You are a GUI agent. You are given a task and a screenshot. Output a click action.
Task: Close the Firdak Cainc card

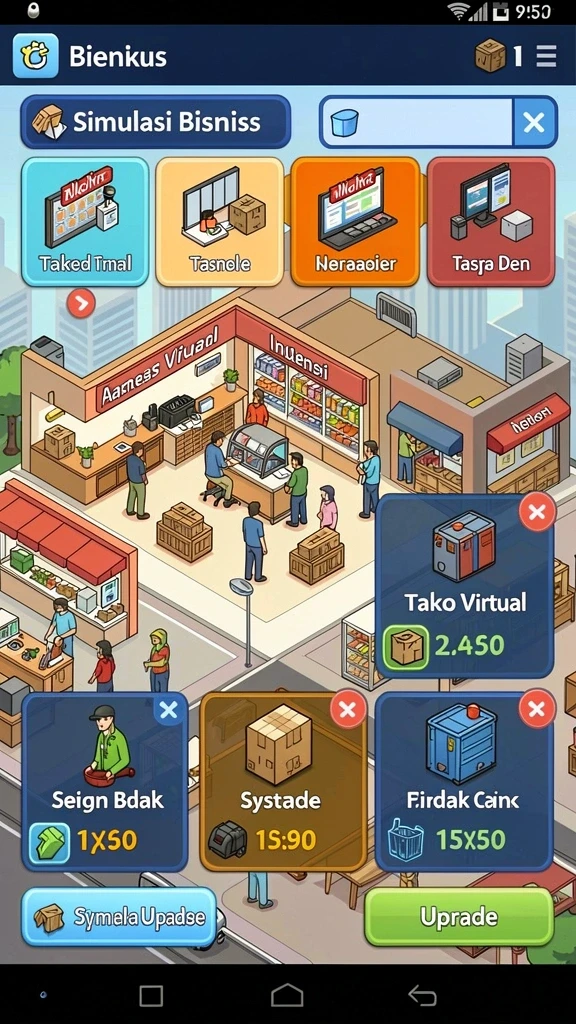coord(537,710)
